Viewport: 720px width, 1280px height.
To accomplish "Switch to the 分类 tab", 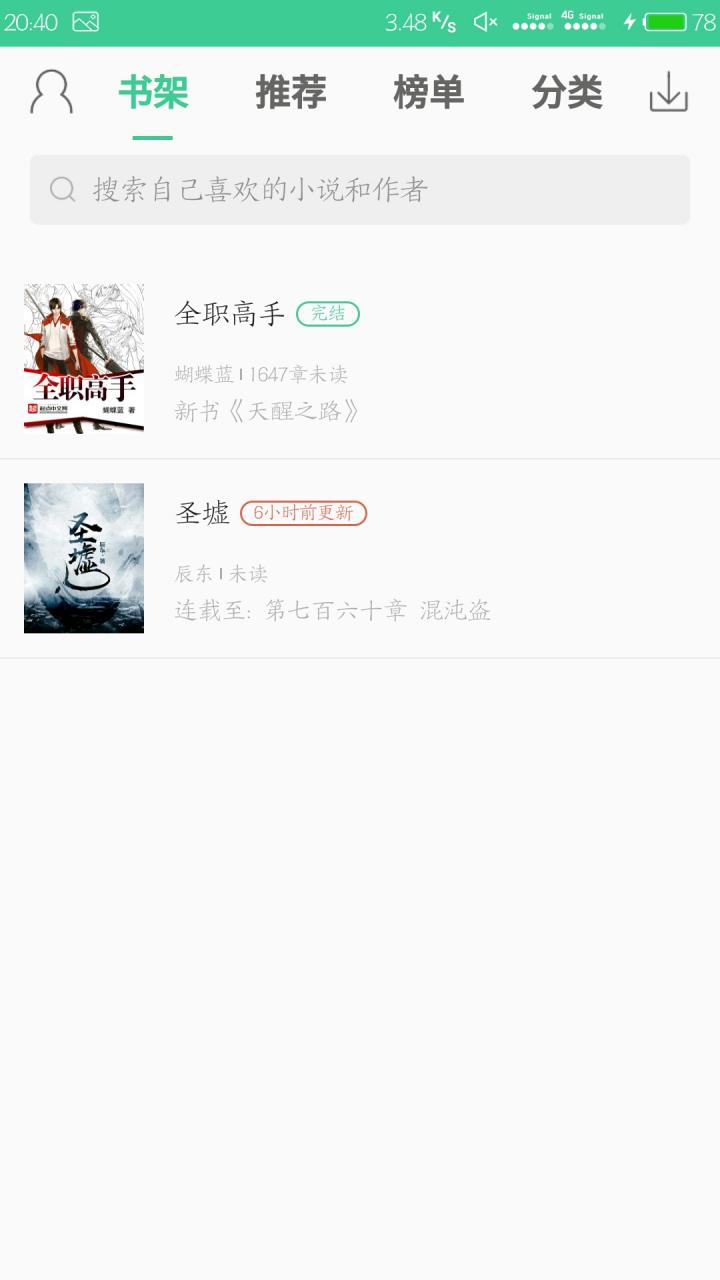I will tap(566, 93).
